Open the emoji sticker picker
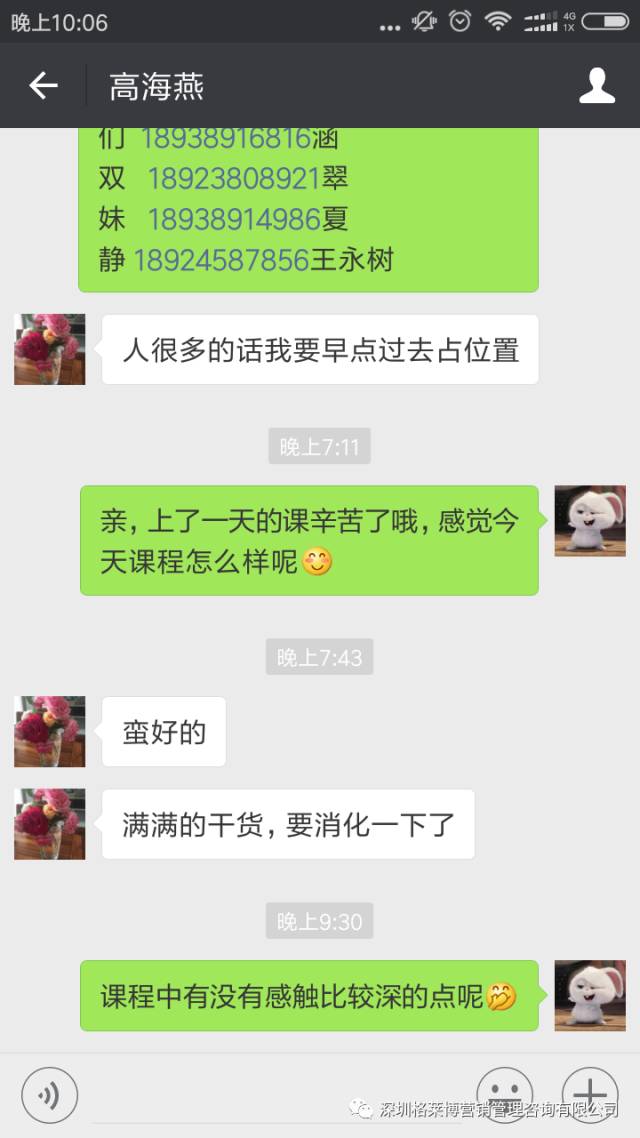640x1138 pixels. coord(503,1094)
